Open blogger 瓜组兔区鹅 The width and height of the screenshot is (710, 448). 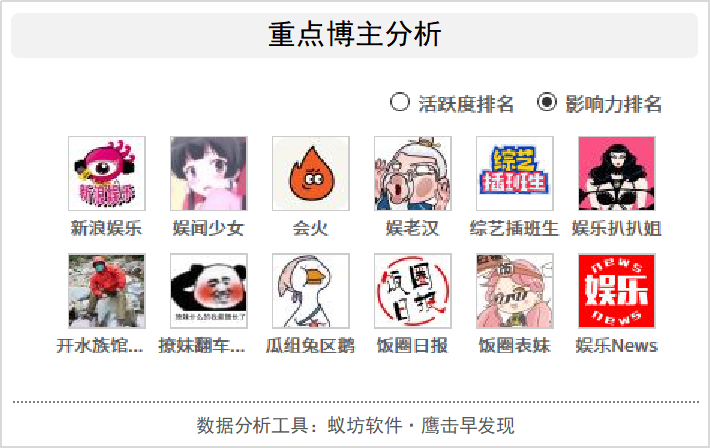[x=311, y=291]
